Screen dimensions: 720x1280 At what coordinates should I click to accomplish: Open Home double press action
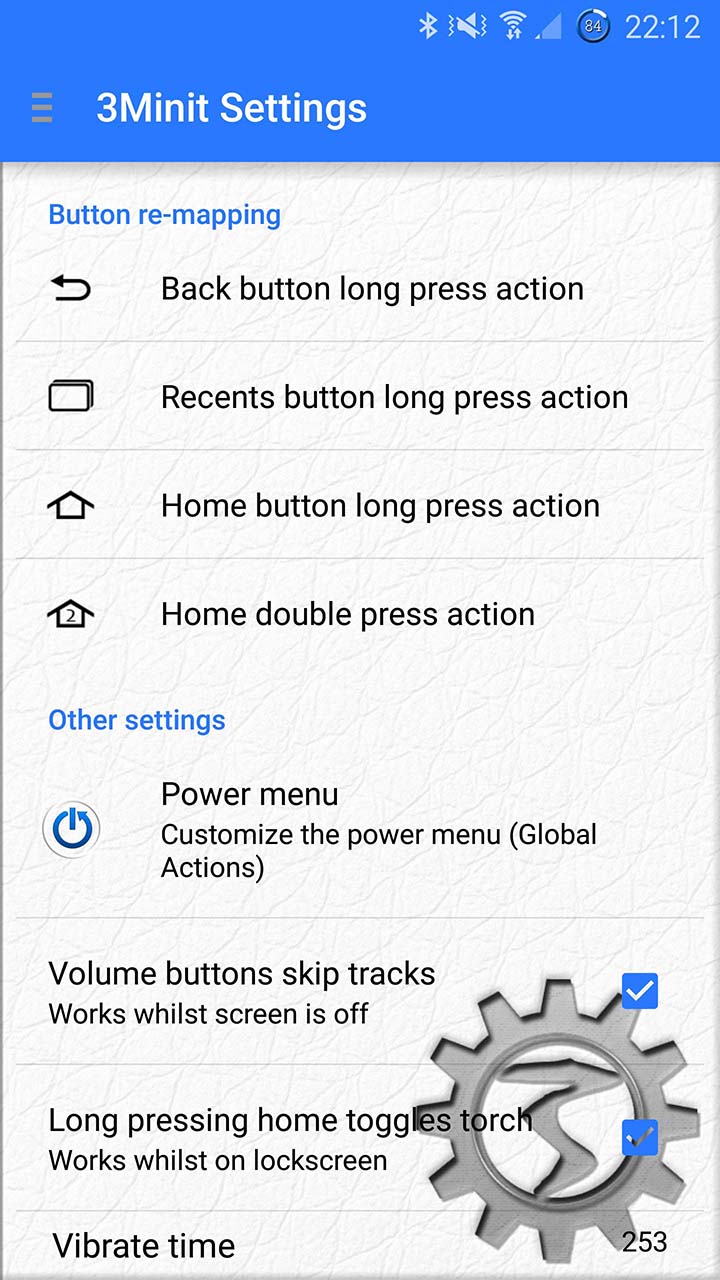pyautogui.click(x=360, y=613)
